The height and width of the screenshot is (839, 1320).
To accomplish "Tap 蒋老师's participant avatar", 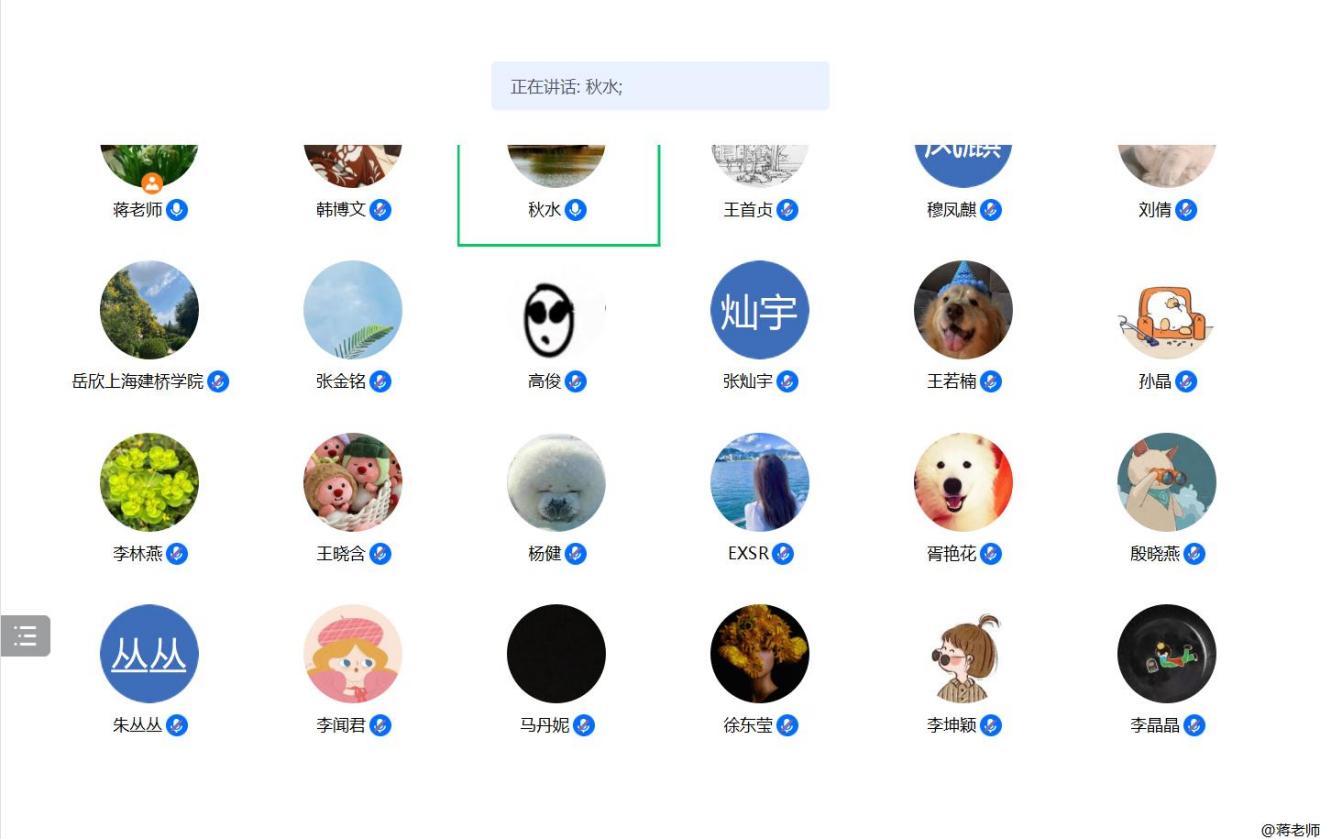I will tap(149, 166).
